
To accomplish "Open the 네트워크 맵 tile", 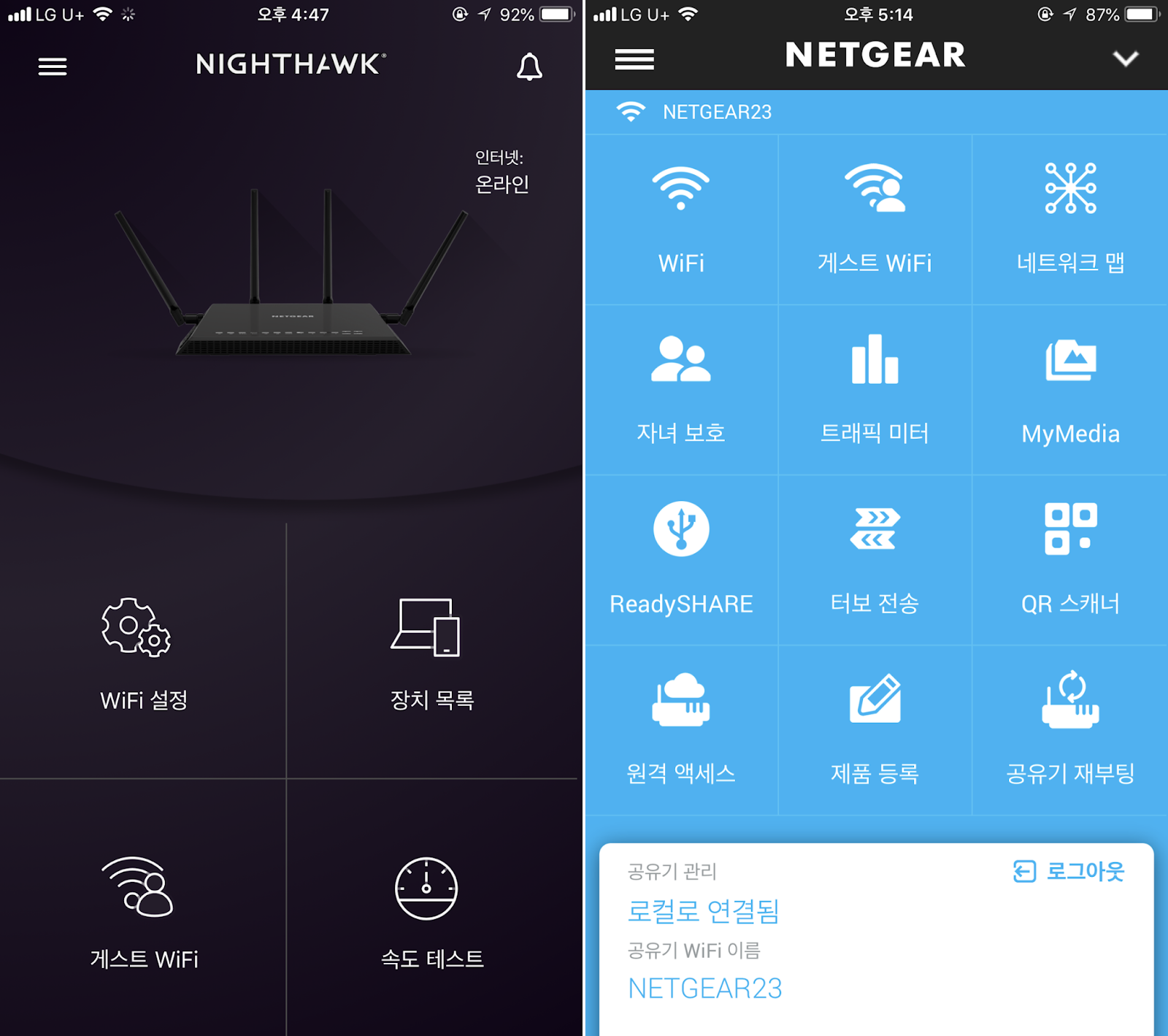I will pyautogui.click(x=1069, y=219).
